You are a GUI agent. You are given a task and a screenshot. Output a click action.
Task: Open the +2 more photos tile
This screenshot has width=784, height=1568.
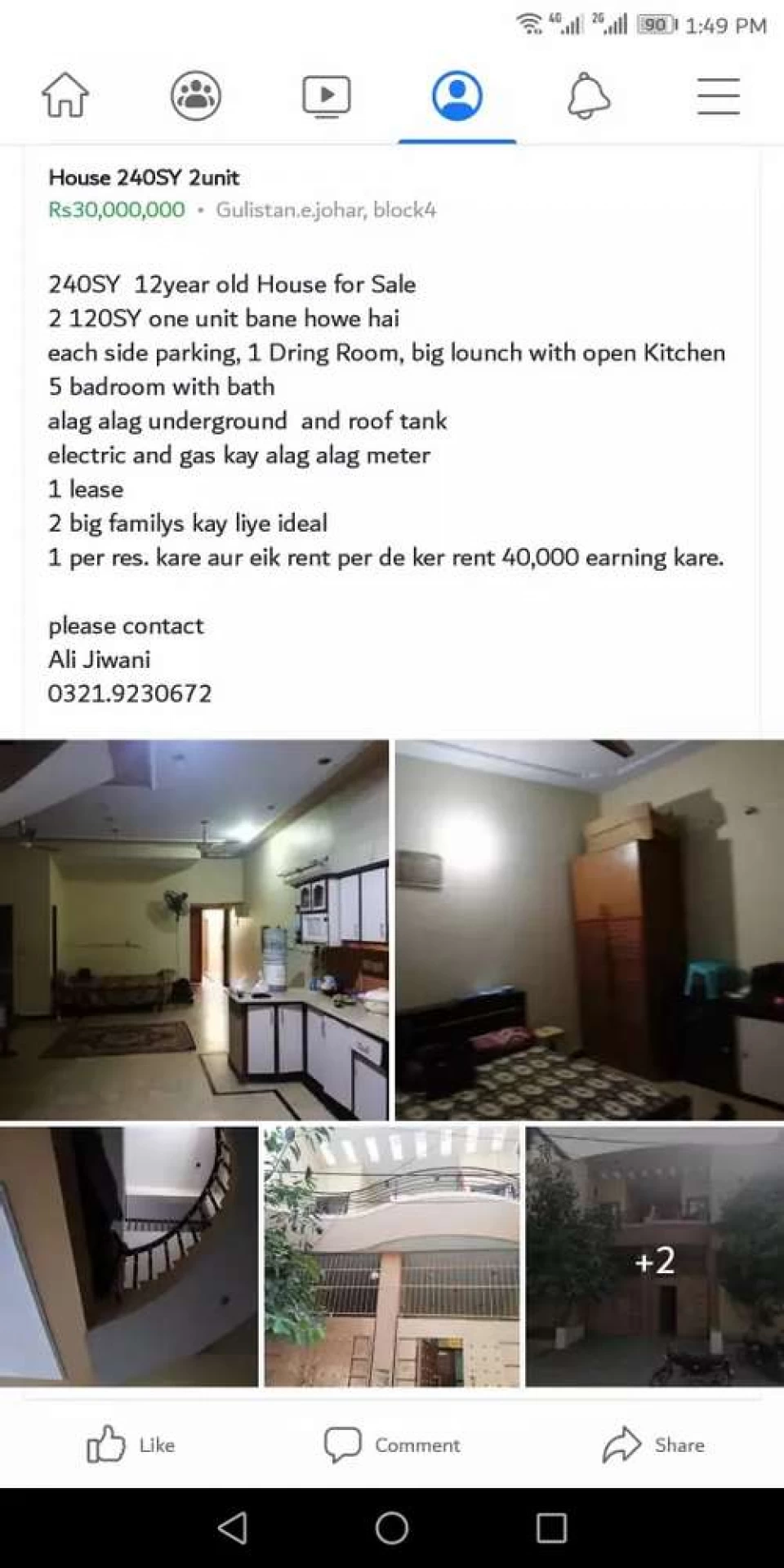[x=654, y=1256]
